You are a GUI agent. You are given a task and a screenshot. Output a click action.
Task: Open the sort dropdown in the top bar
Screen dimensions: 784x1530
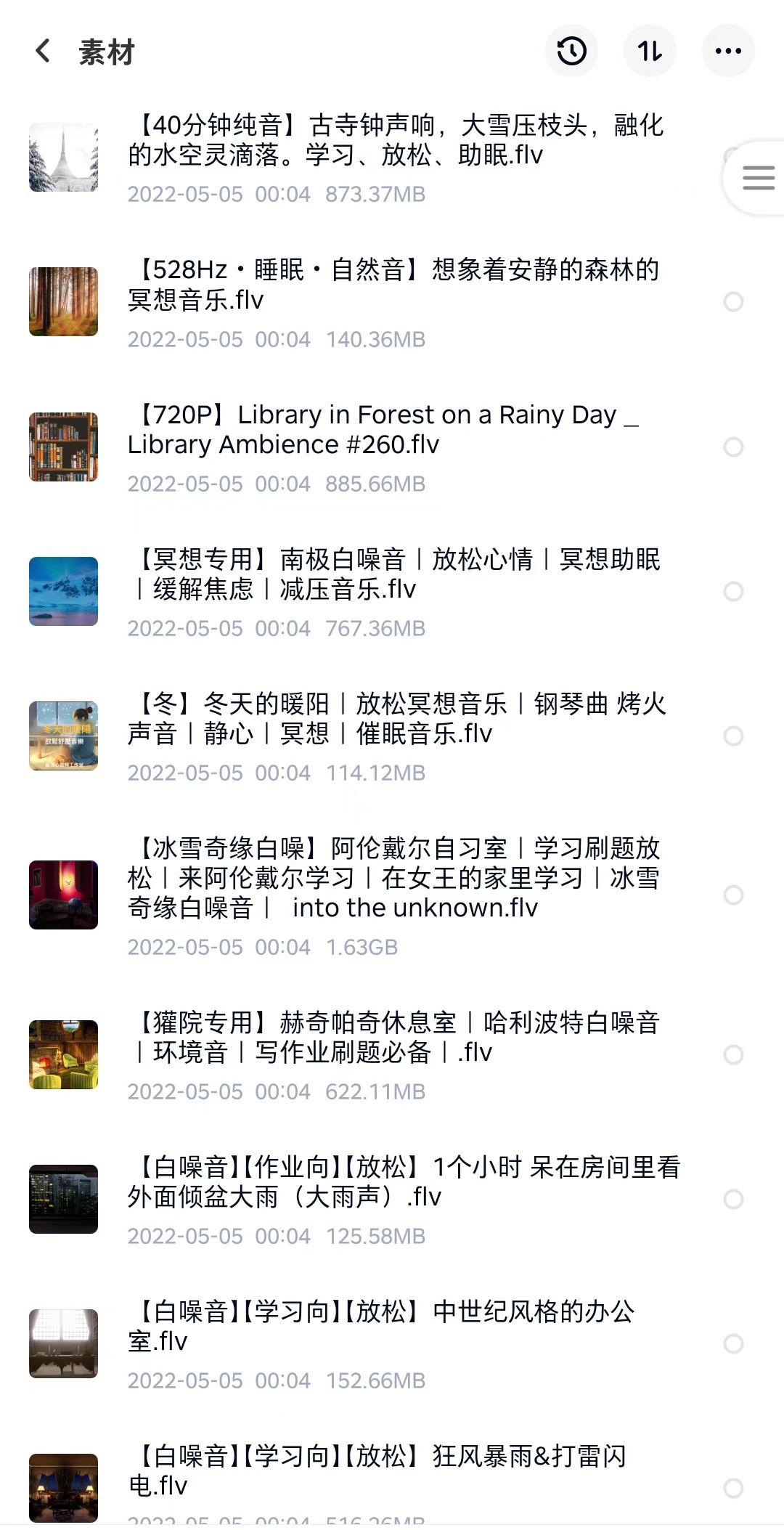(650, 51)
